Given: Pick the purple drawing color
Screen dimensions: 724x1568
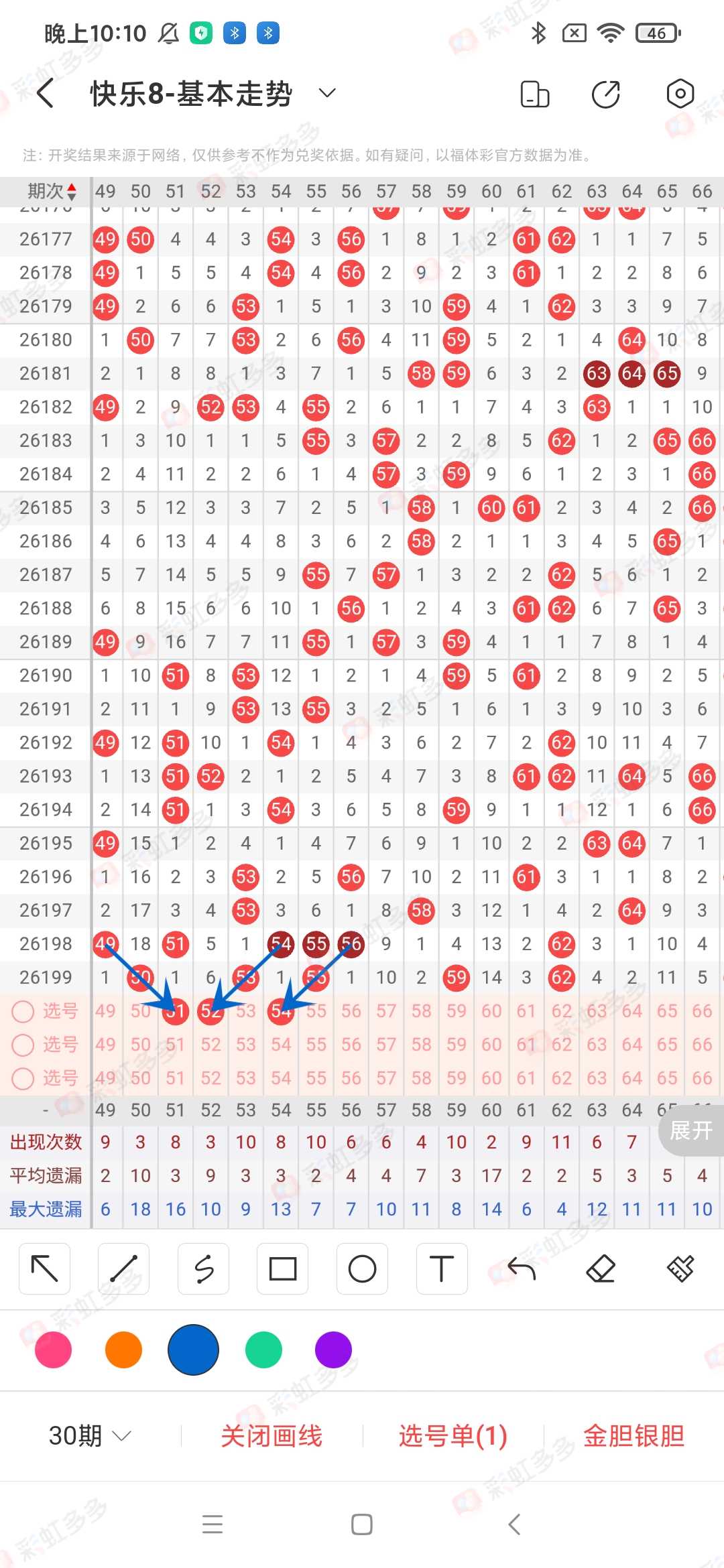Looking at the screenshot, I should (x=333, y=1350).
